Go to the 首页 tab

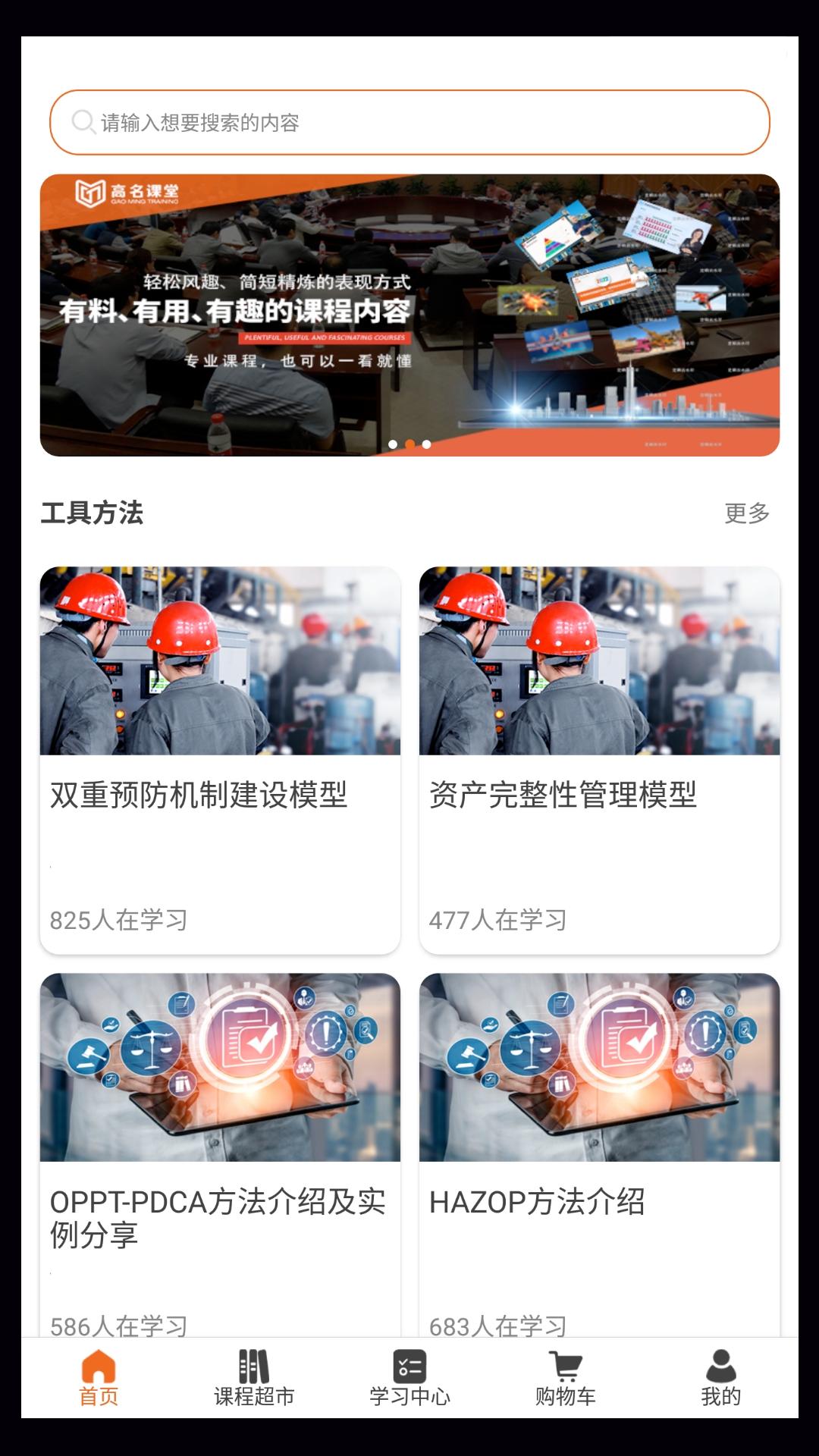tap(99, 1377)
